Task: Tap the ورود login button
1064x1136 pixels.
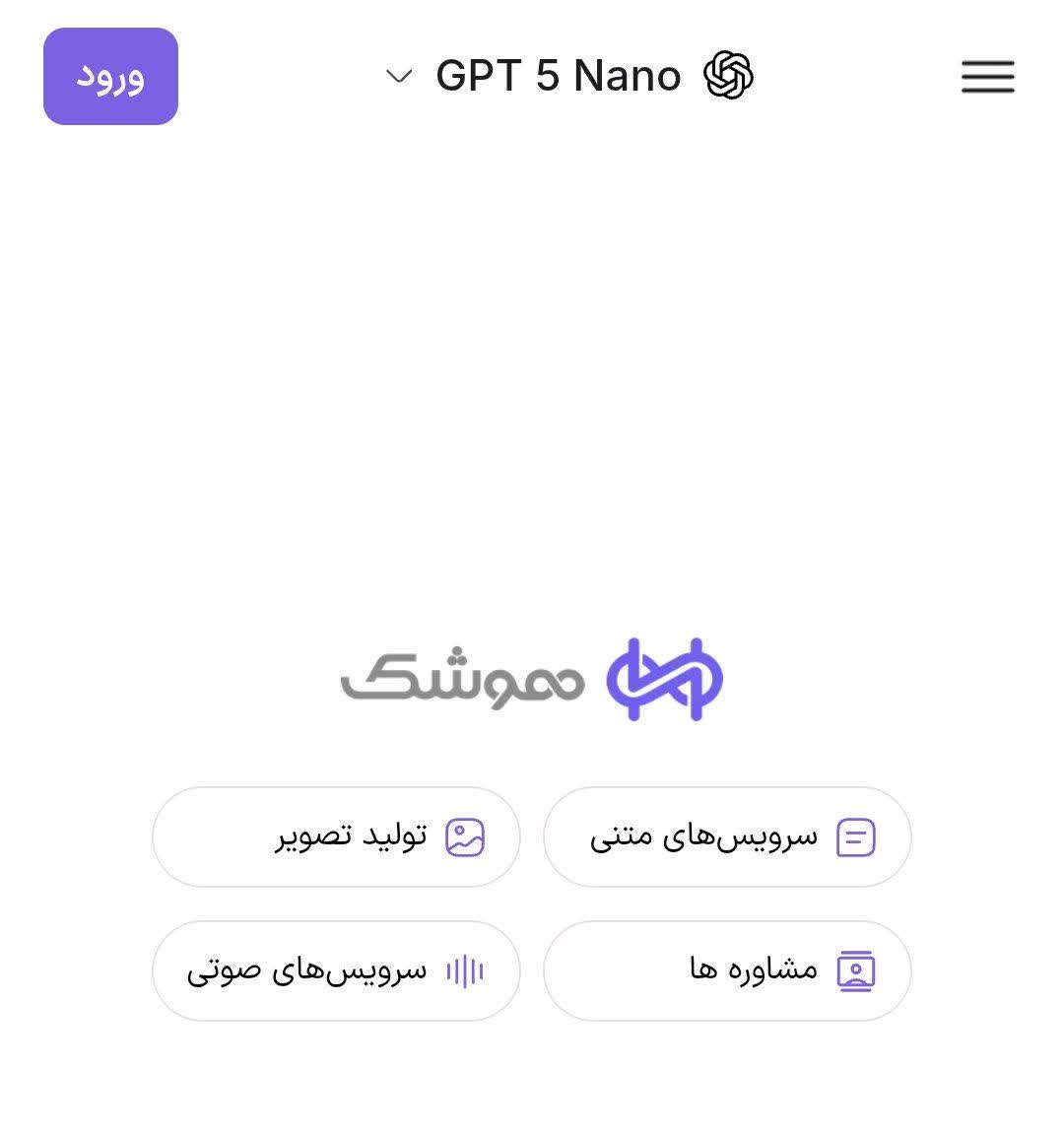Action: pyautogui.click(x=110, y=77)
